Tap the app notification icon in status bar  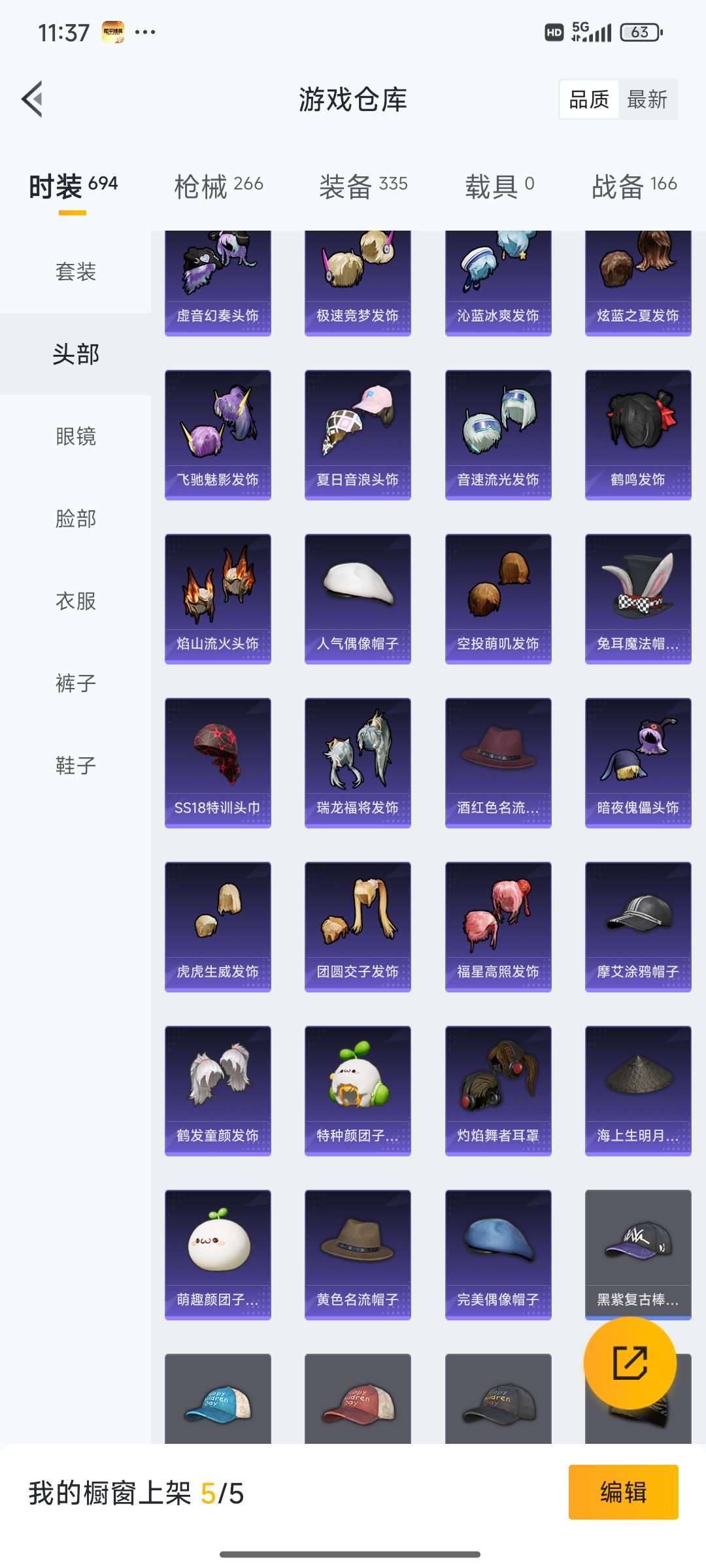pyautogui.click(x=114, y=31)
